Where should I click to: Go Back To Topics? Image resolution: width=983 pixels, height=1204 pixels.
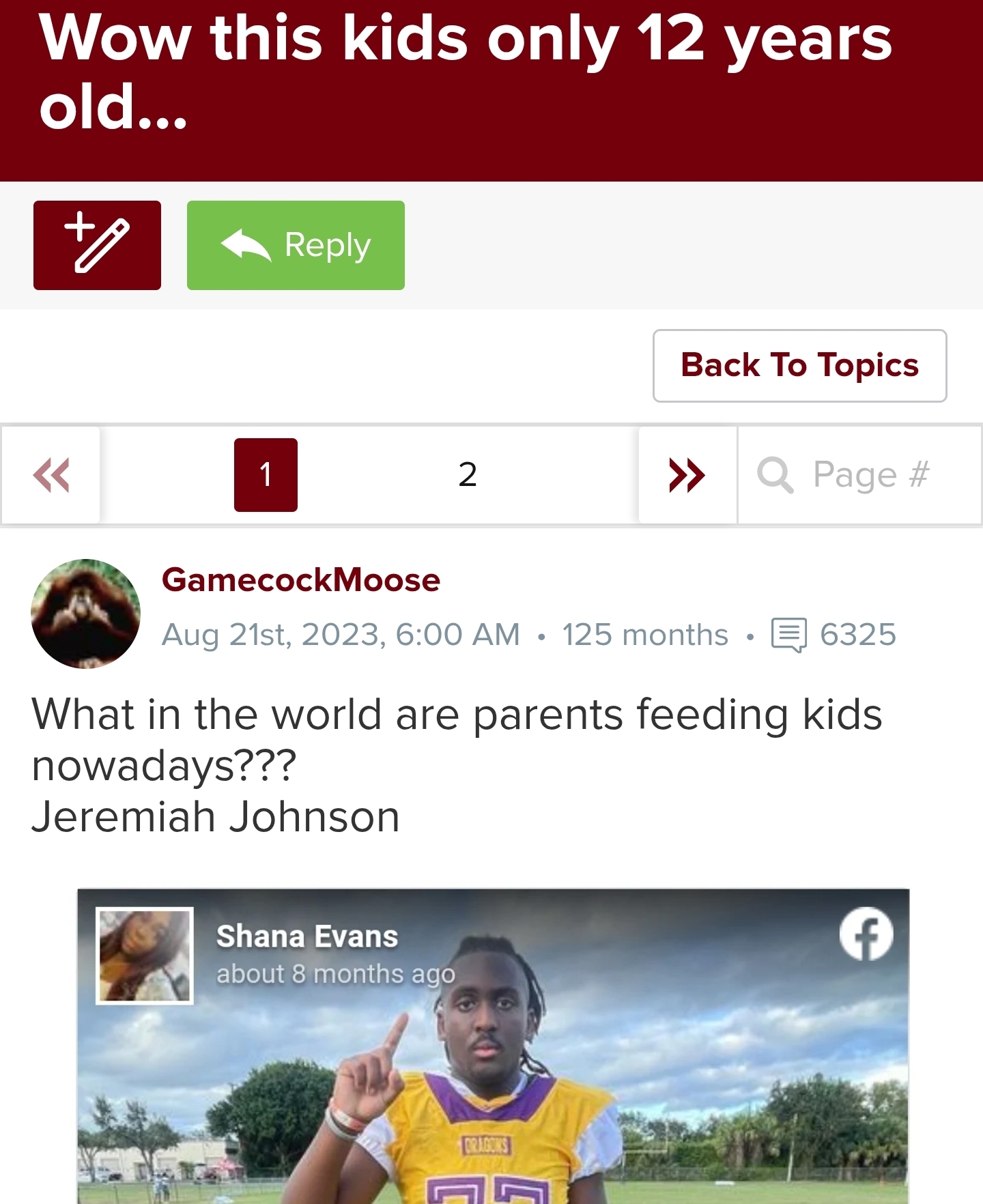click(799, 366)
